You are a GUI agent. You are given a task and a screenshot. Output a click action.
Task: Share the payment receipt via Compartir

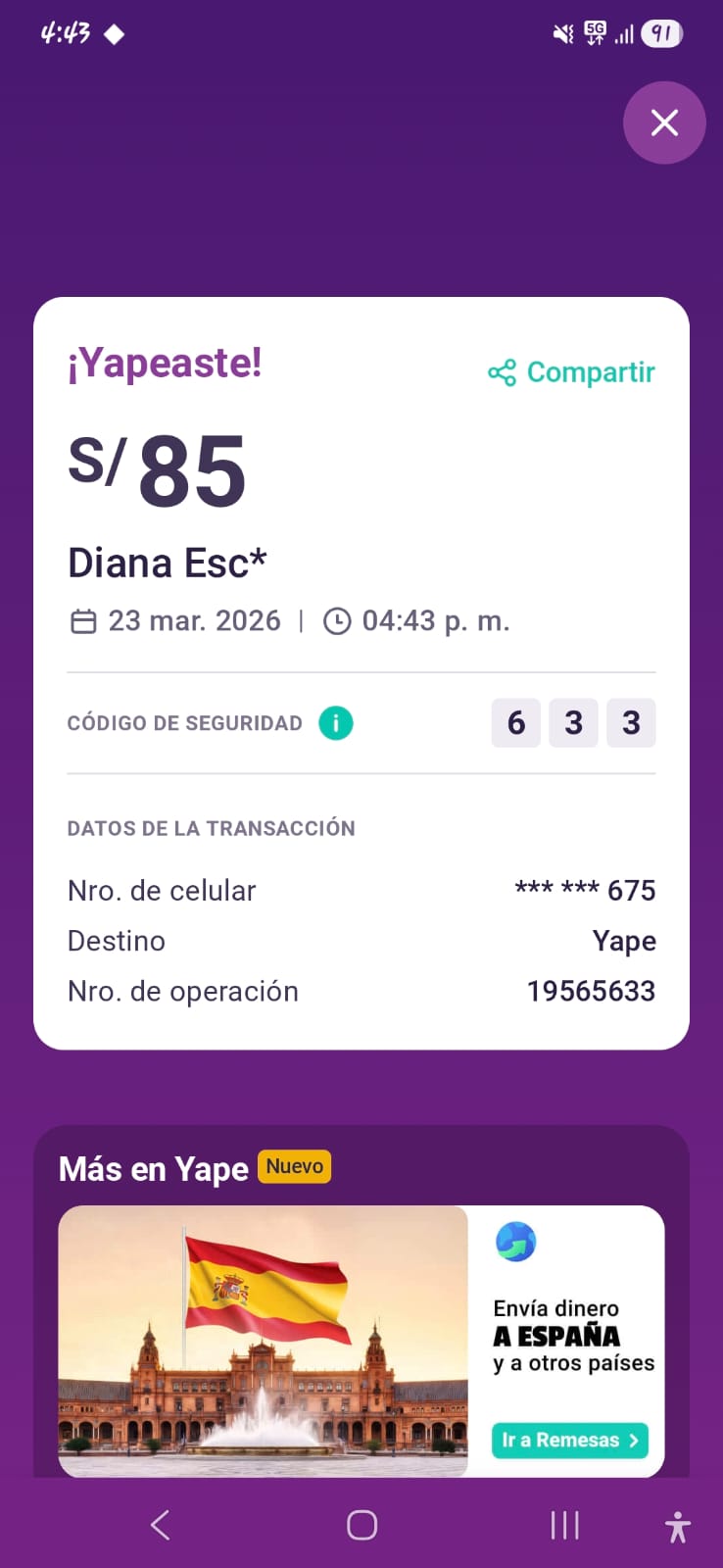572,372
